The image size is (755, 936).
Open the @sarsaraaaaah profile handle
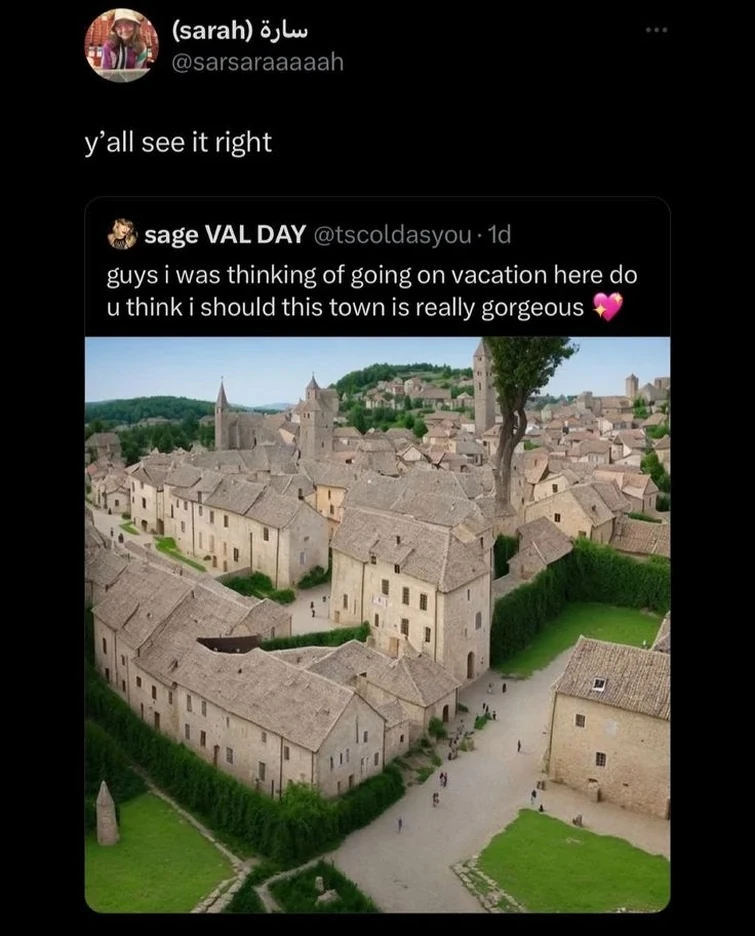(257, 62)
